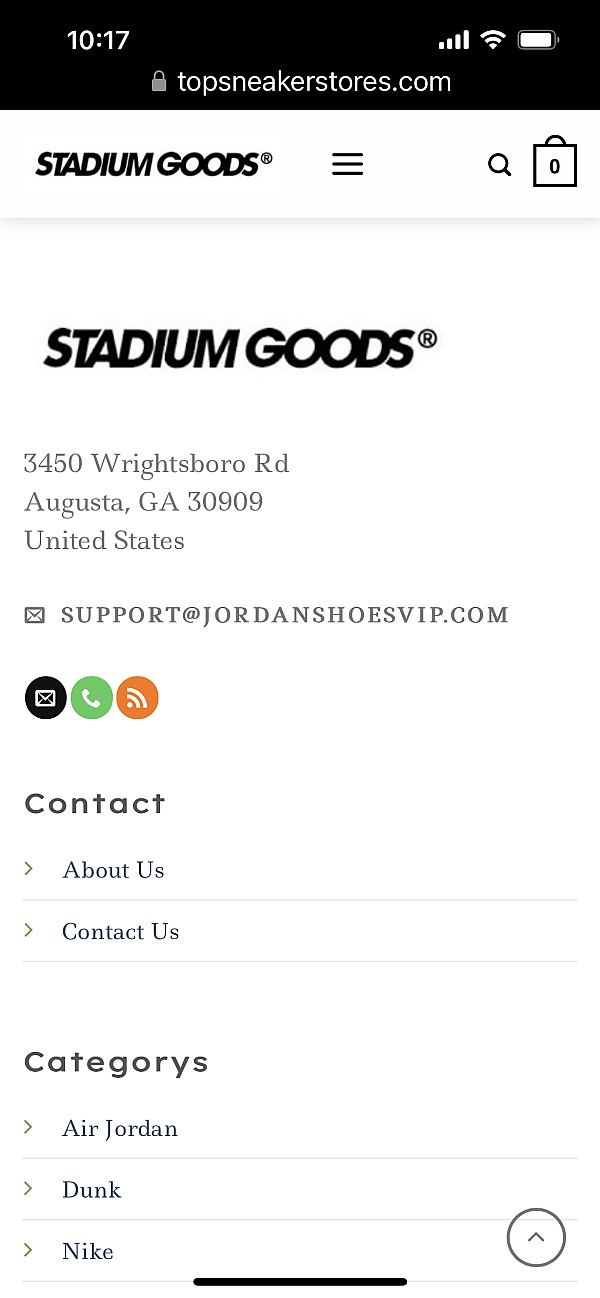Viewport: 600px width, 1298px height.
Task: Tap the topsneakerstores.com address bar
Action: [301, 82]
